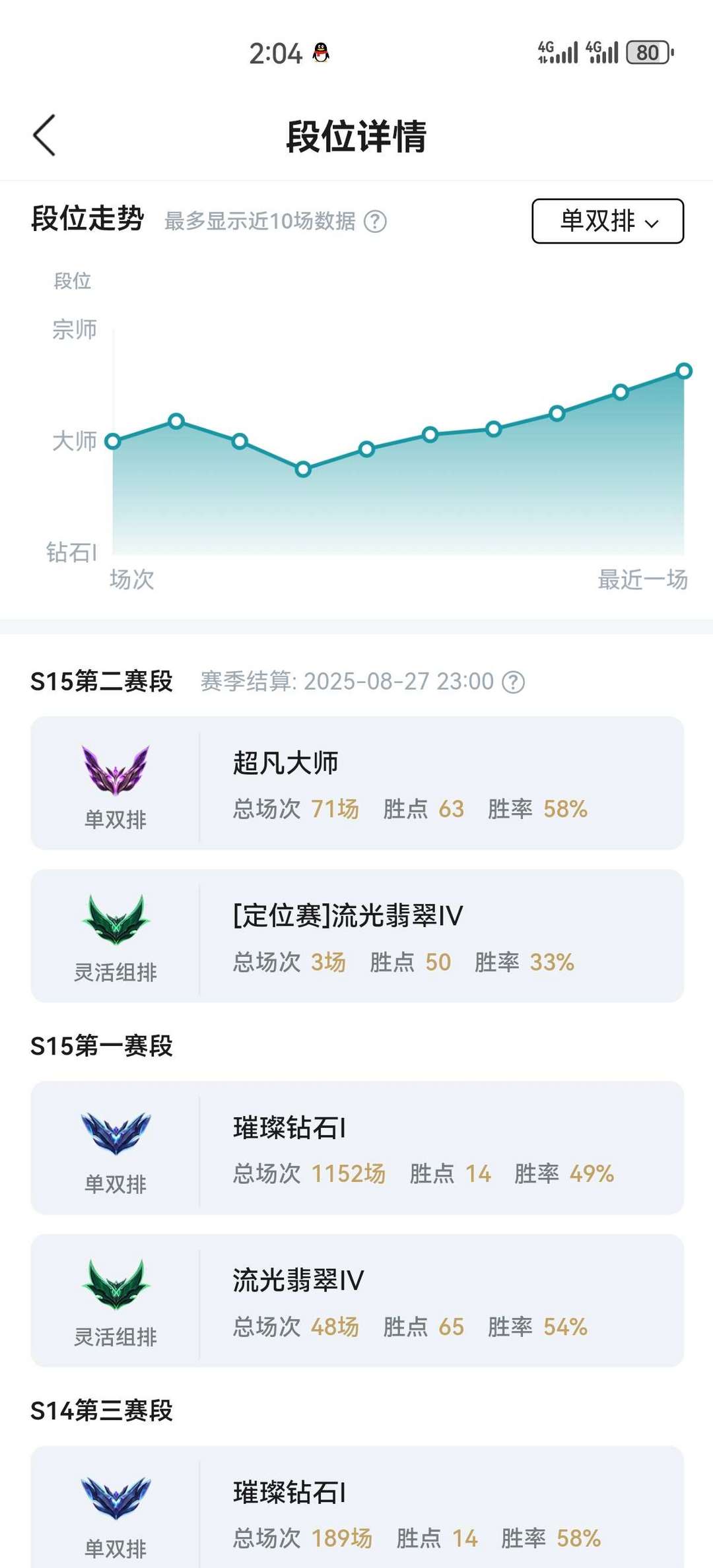Tap the help icon next to 赛季结算
This screenshot has width=713, height=1568.
pos(513,682)
